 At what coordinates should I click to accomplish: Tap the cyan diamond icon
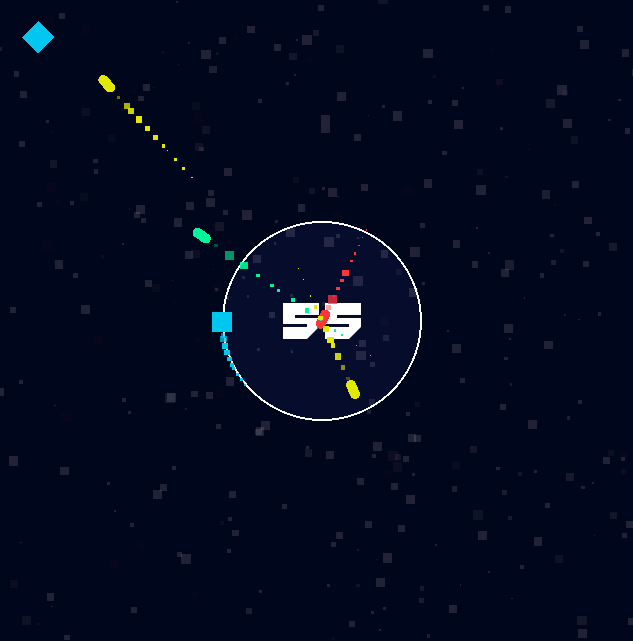(38, 37)
